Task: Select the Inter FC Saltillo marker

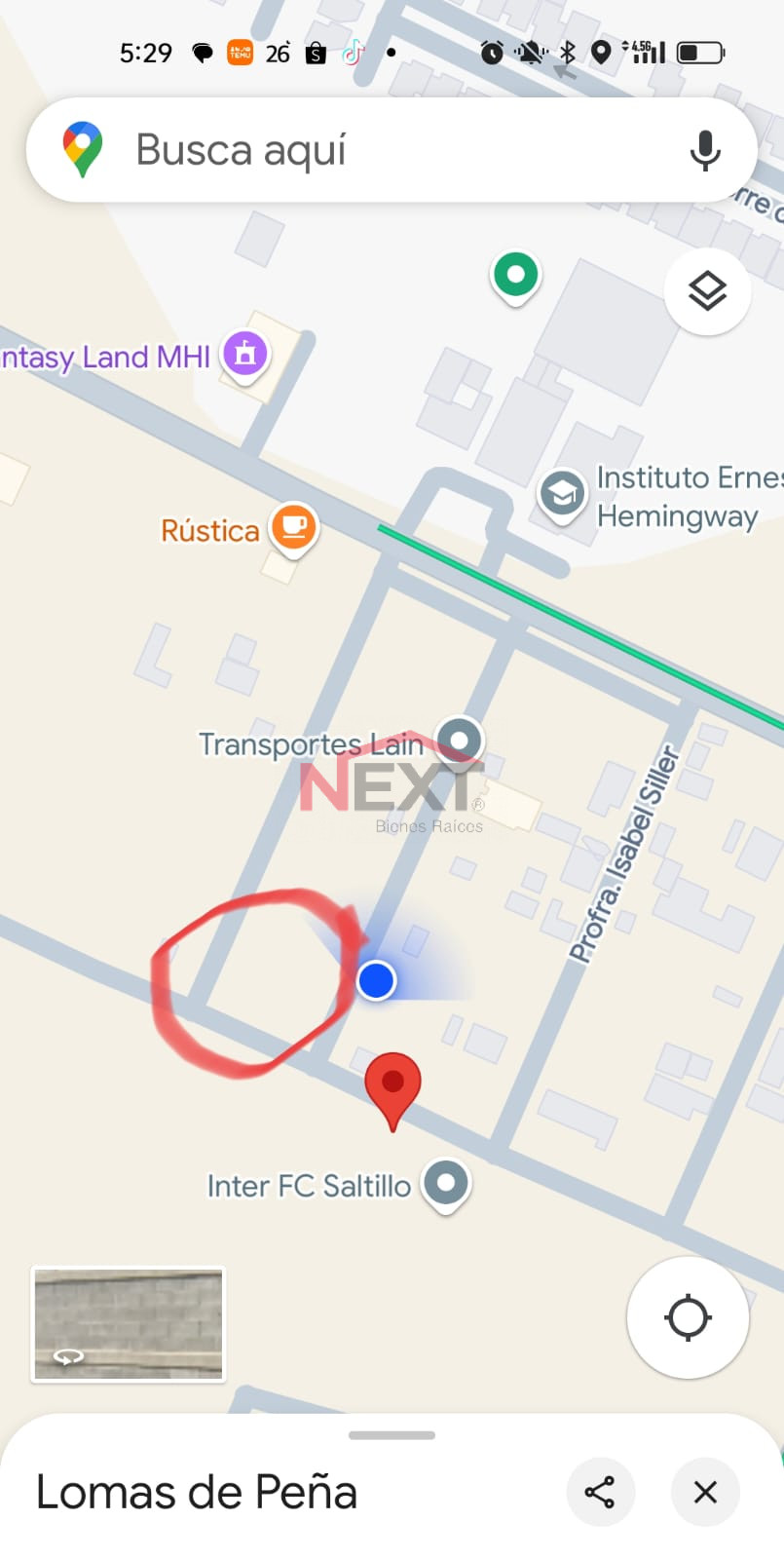Action: [446, 1184]
